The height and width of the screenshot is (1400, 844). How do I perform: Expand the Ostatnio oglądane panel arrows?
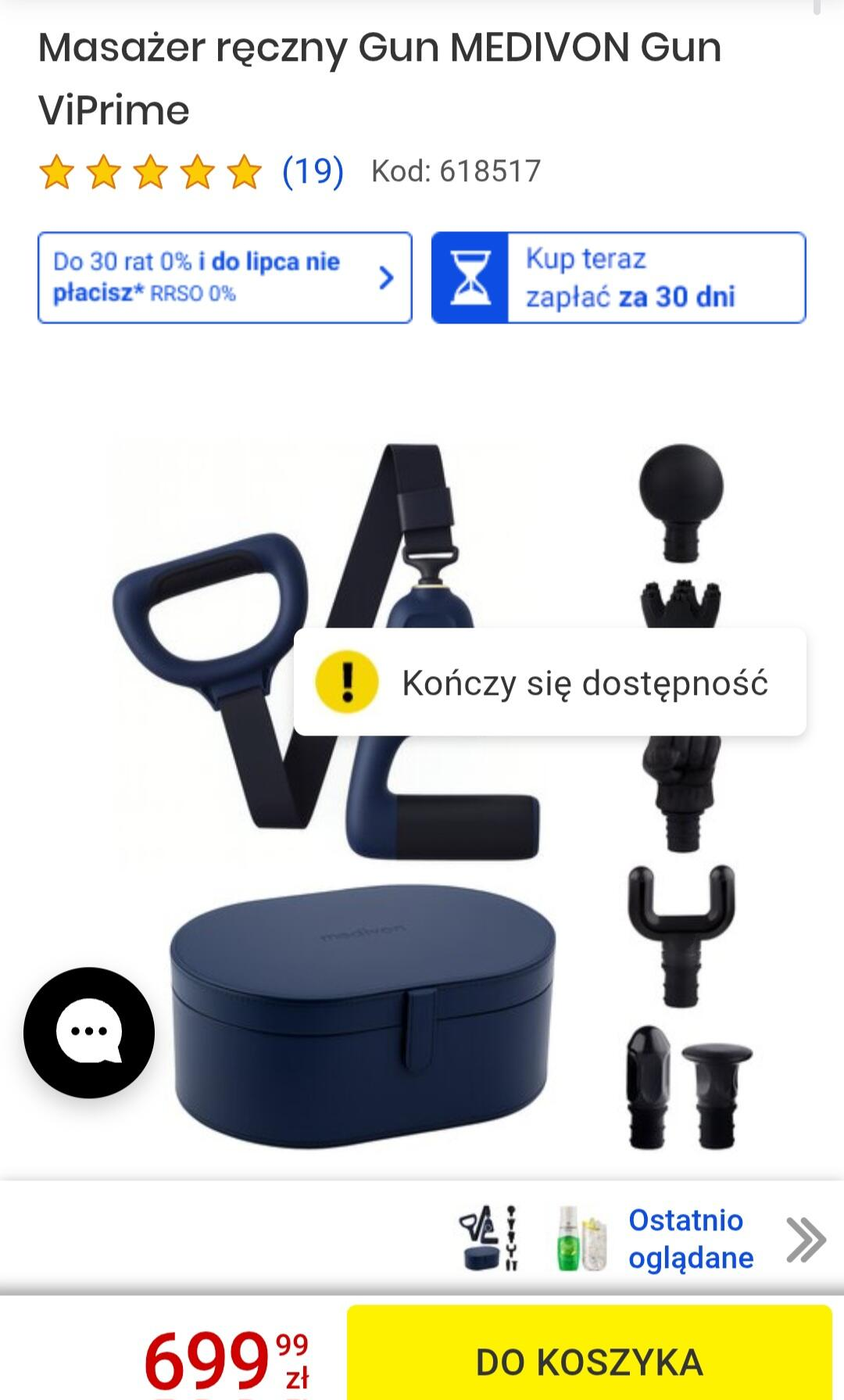coord(806,1240)
